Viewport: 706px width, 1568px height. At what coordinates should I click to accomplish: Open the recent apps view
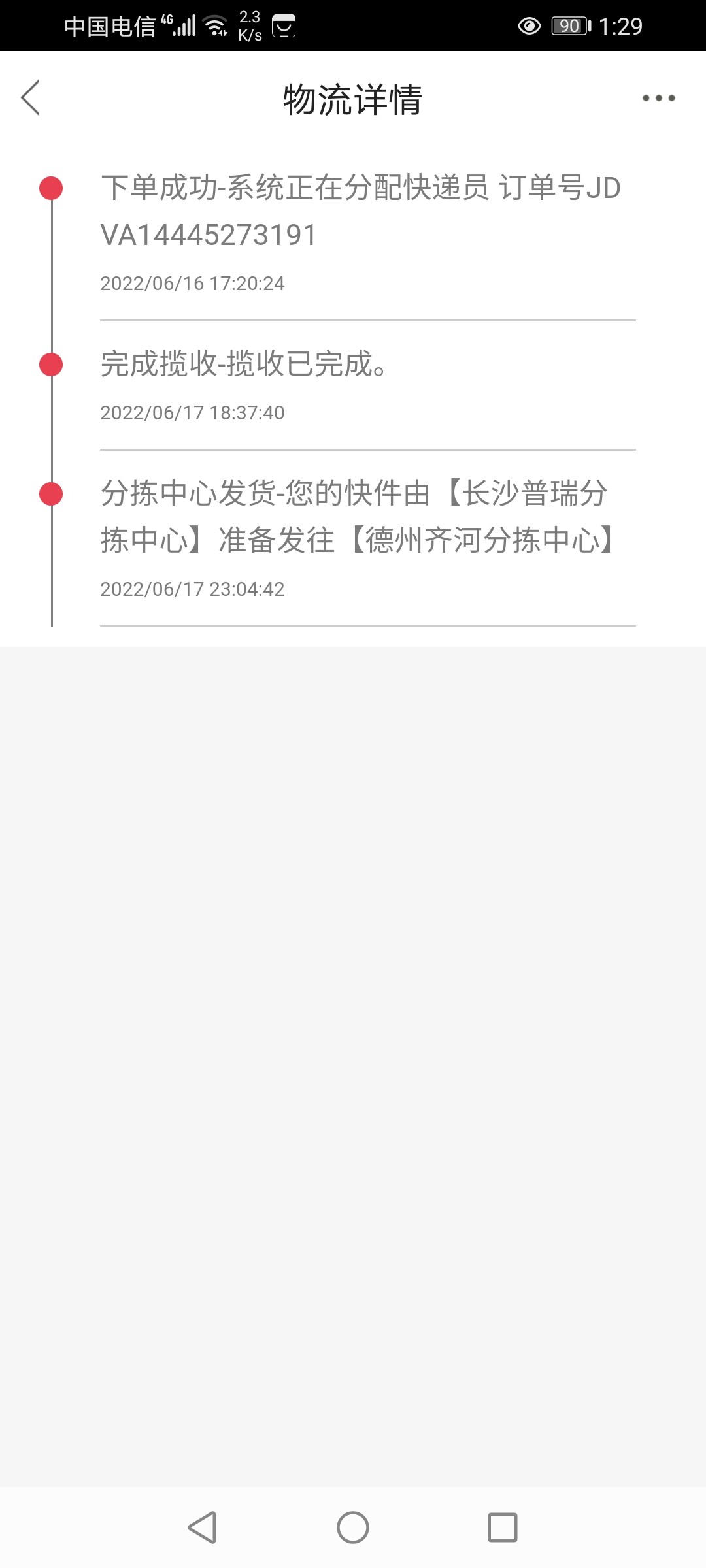coord(502,1527)
